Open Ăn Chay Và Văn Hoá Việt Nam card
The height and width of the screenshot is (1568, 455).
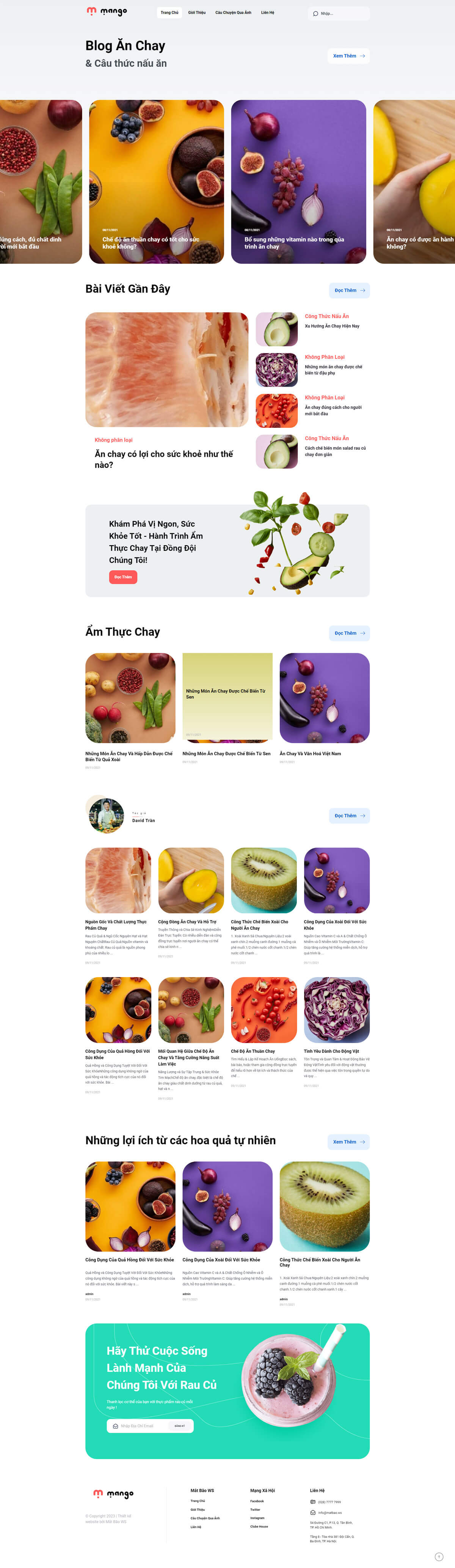click(x=310, y=754)
